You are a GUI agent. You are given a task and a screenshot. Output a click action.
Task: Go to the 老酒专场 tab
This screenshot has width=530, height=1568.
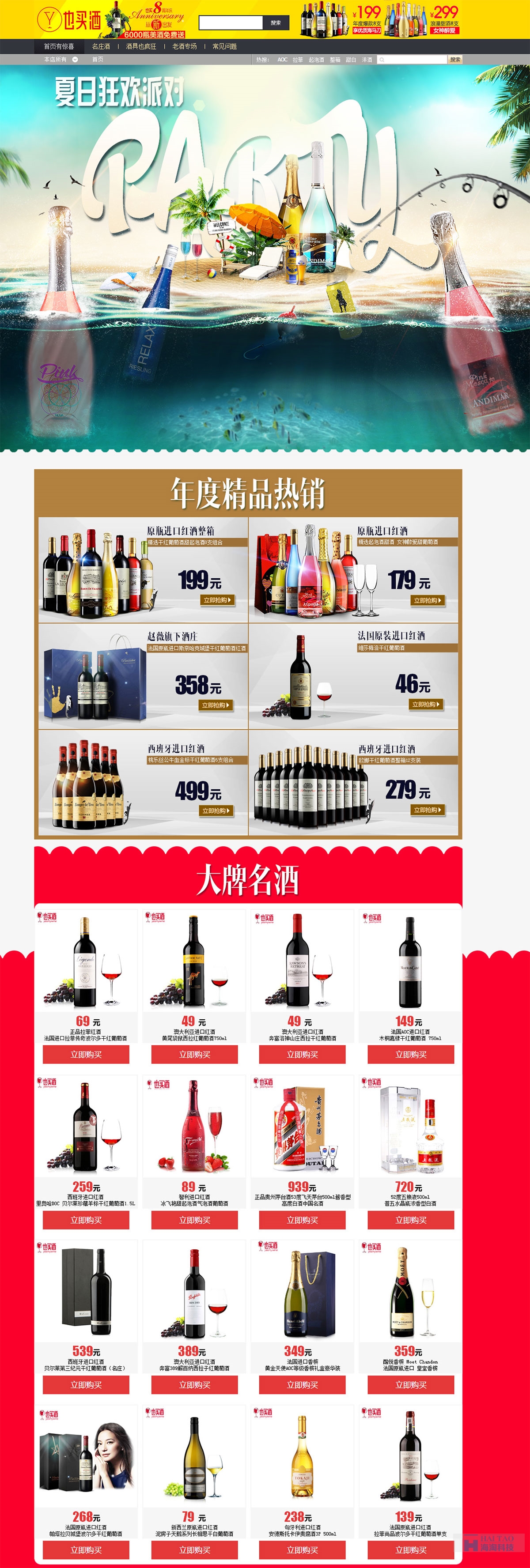184,46
